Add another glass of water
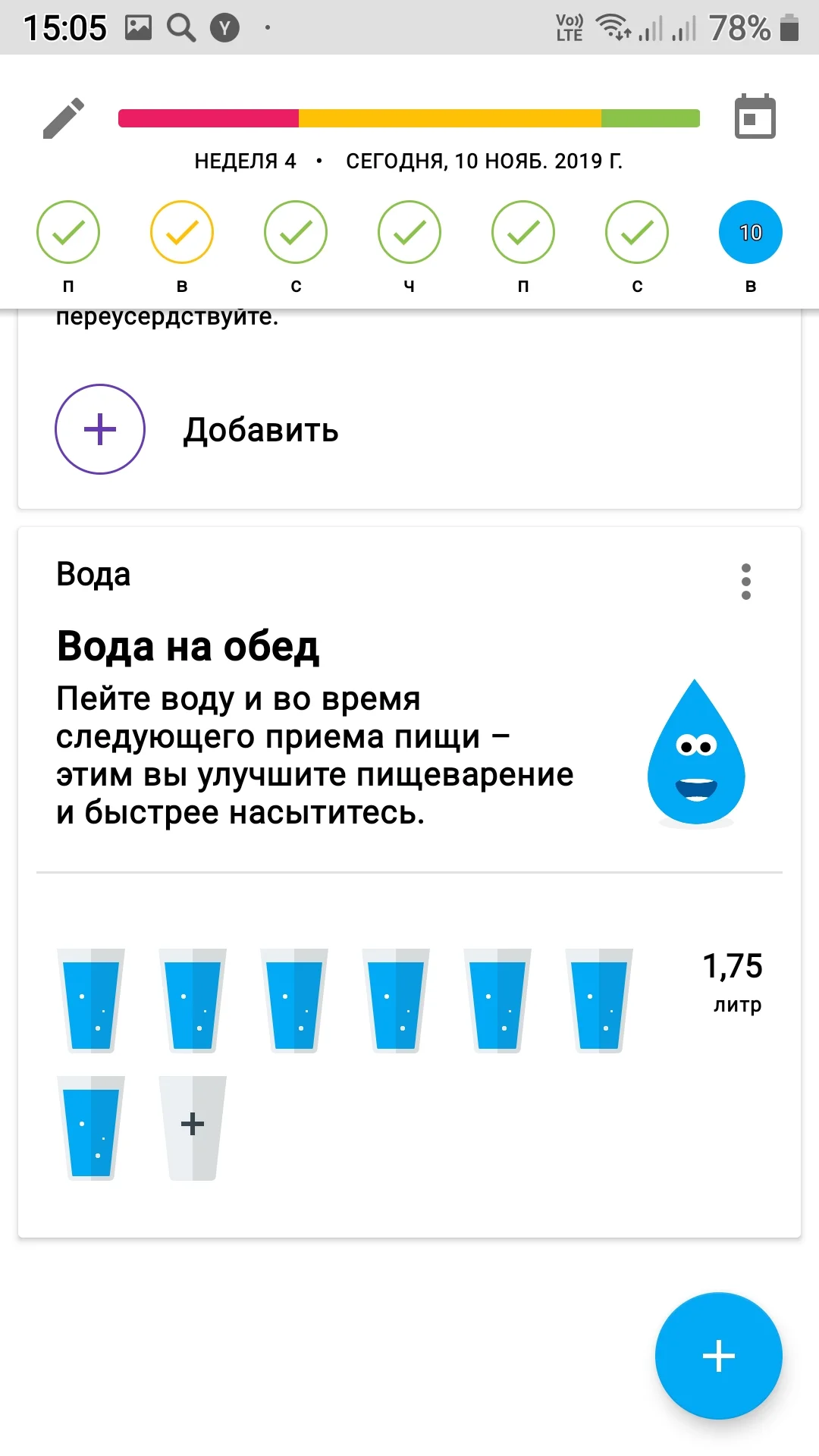The height and width of the screenshot is (1456, 819). [193, 1127]
